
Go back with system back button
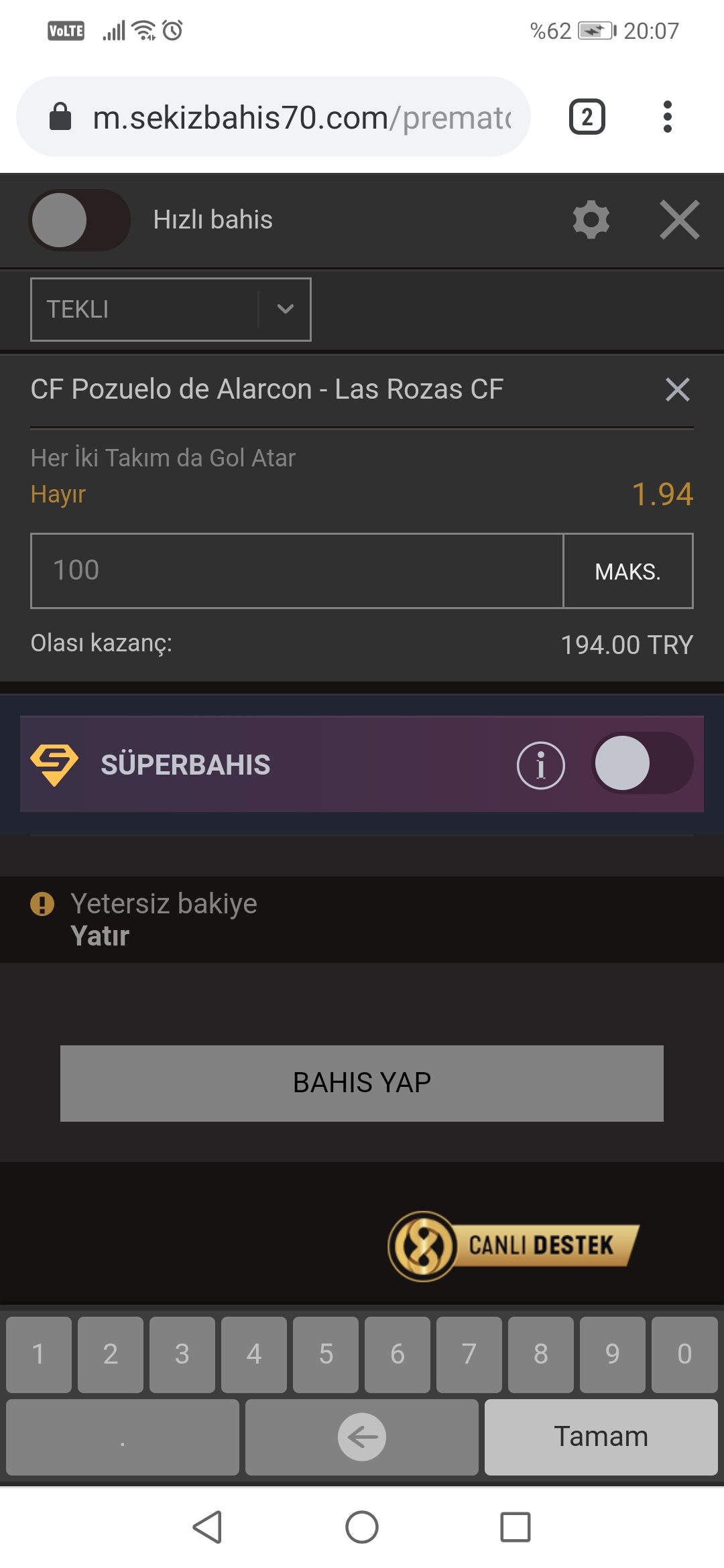click(207, 1527)
